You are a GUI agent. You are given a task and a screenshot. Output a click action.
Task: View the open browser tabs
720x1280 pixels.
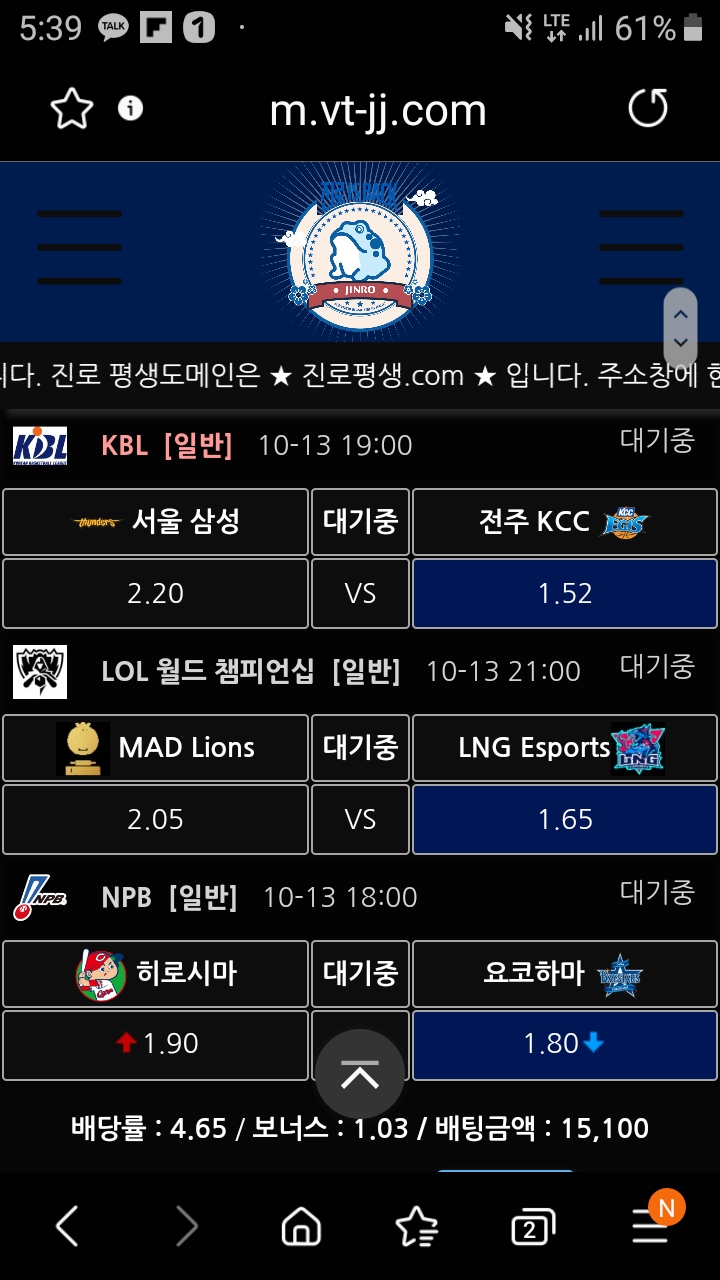tap(532, 1228)
